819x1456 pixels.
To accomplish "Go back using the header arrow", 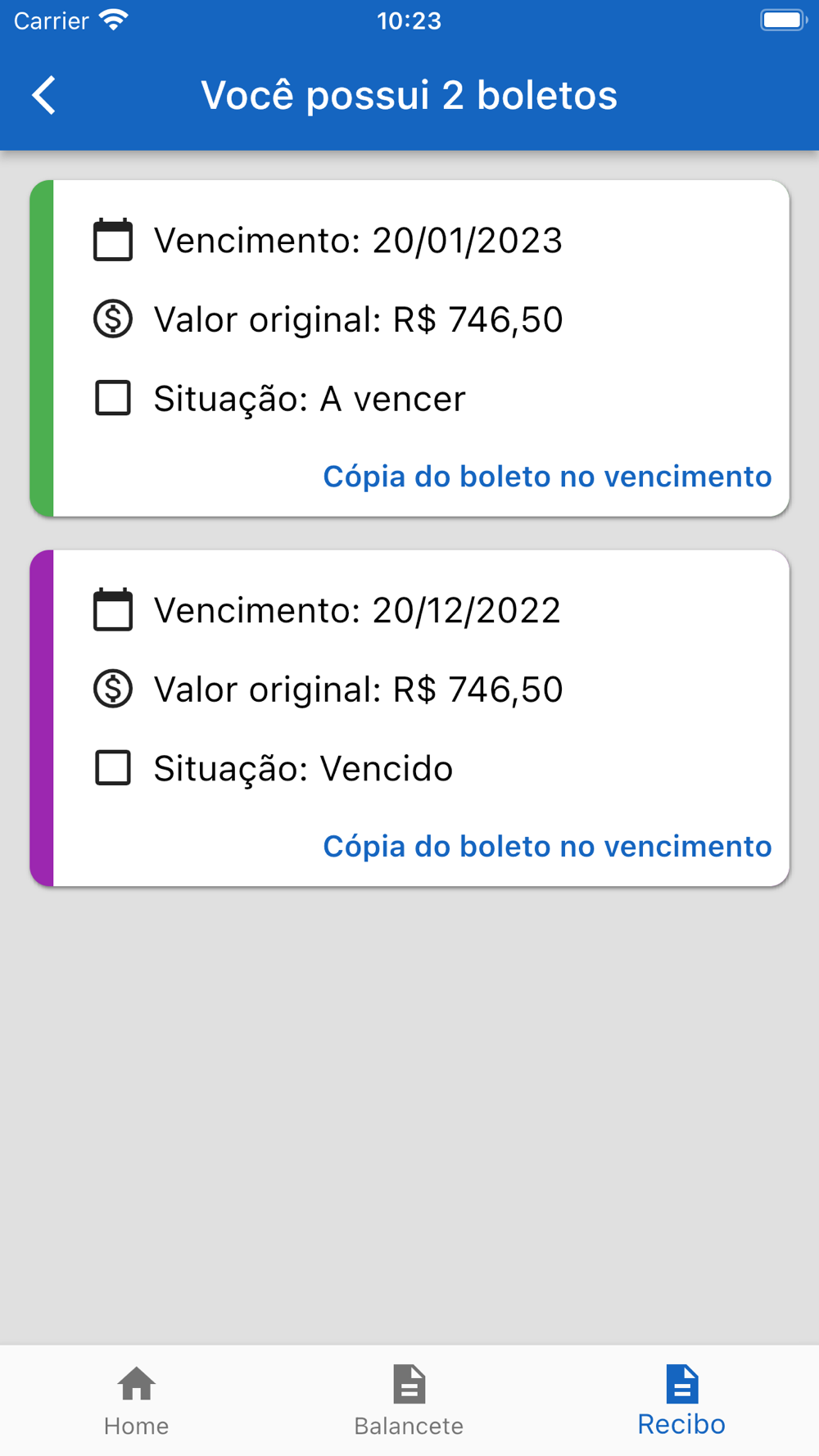I will pos(44,95).
